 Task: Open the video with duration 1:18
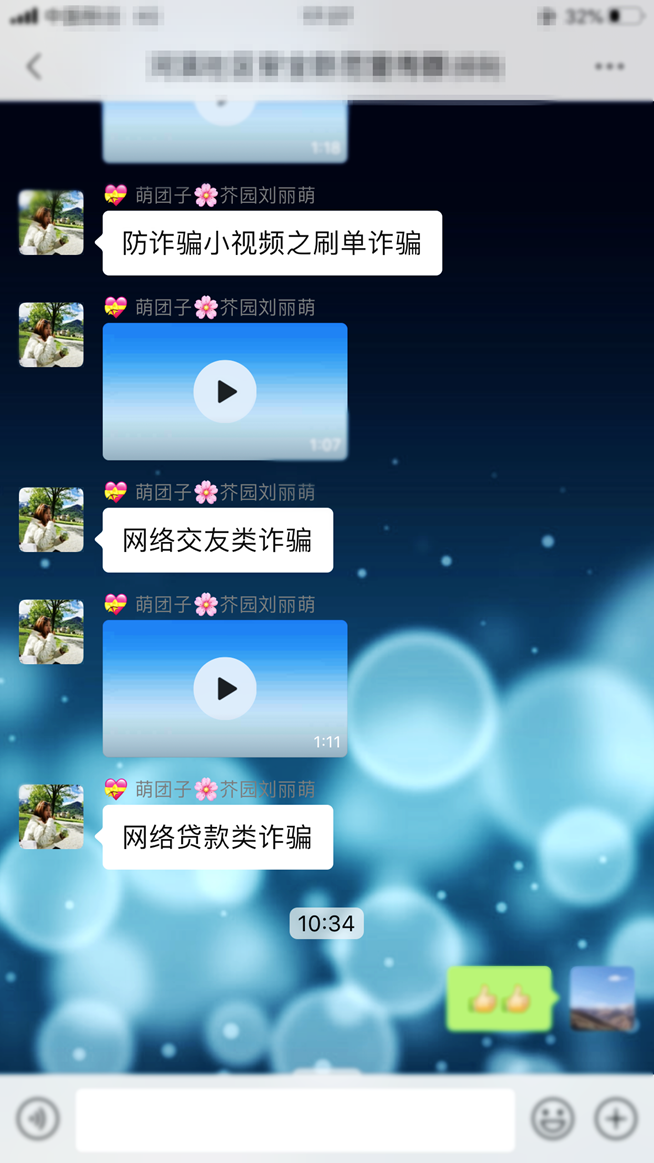tap(225, 130)
